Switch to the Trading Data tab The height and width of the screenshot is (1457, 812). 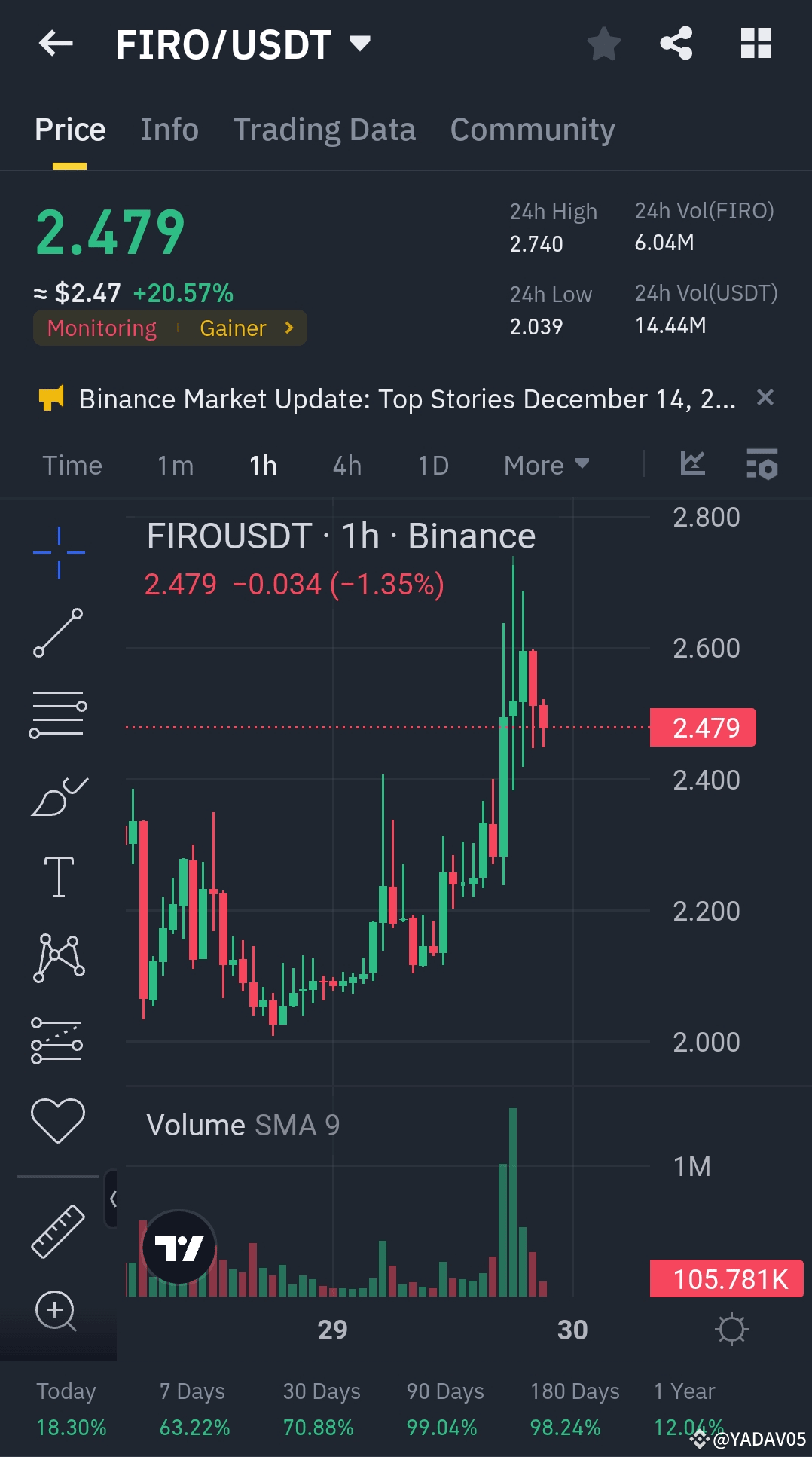pos(324,130)
